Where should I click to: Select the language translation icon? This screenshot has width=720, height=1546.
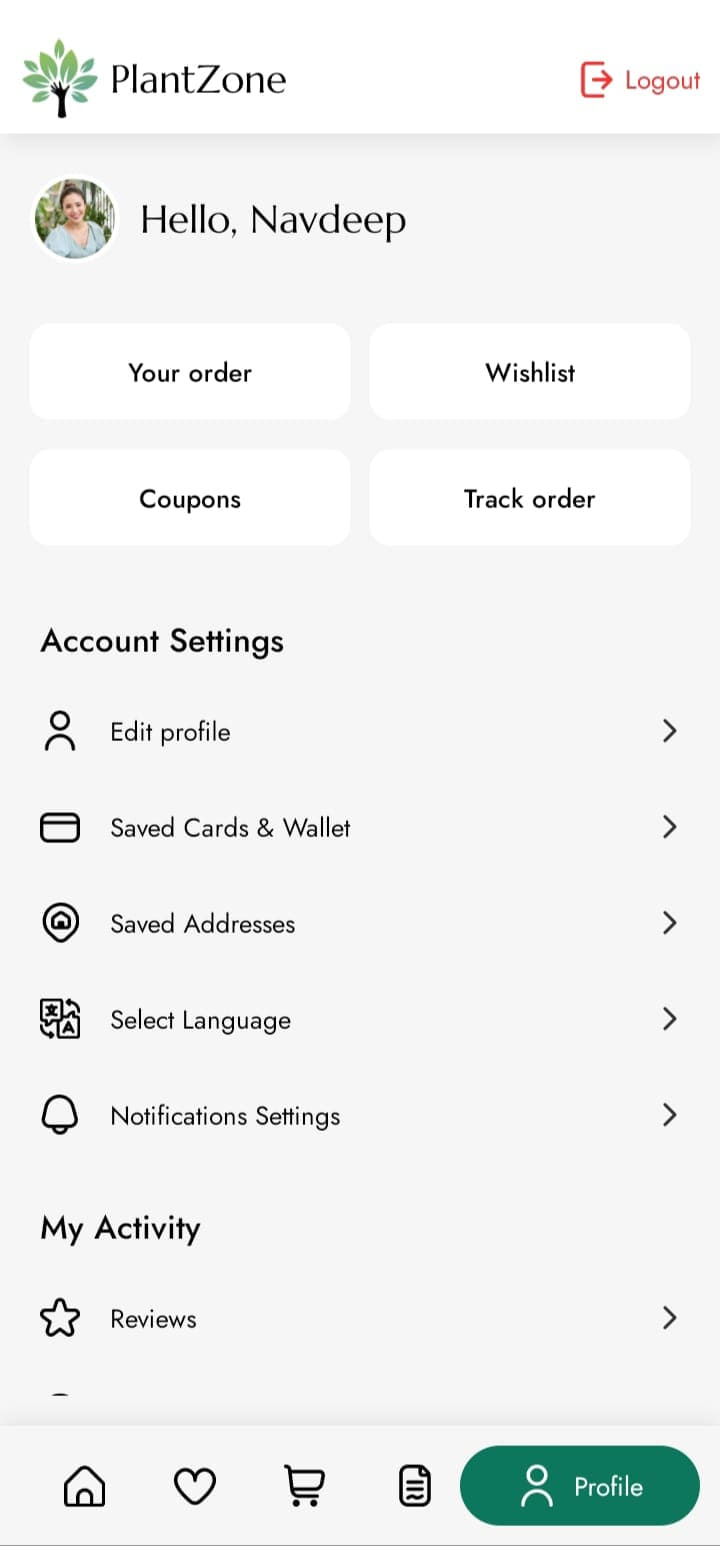click(x=60, y=1019)
